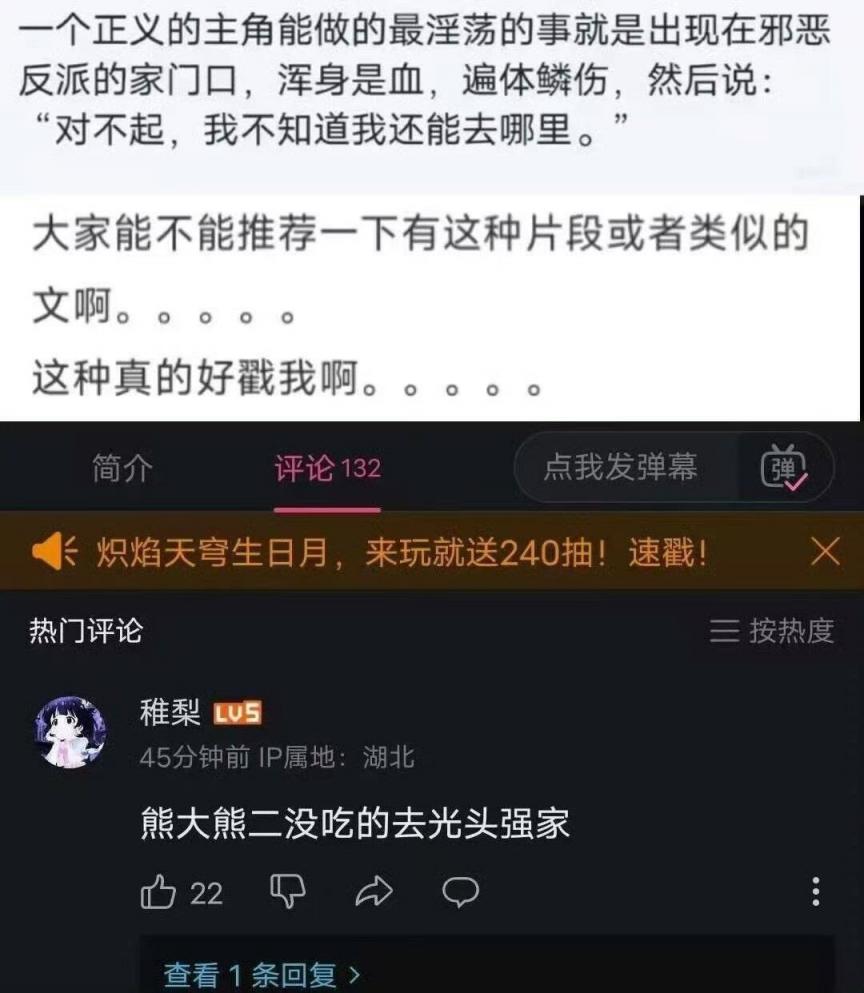
Task: Expand 查看 1 条回复
Action: 260,974
